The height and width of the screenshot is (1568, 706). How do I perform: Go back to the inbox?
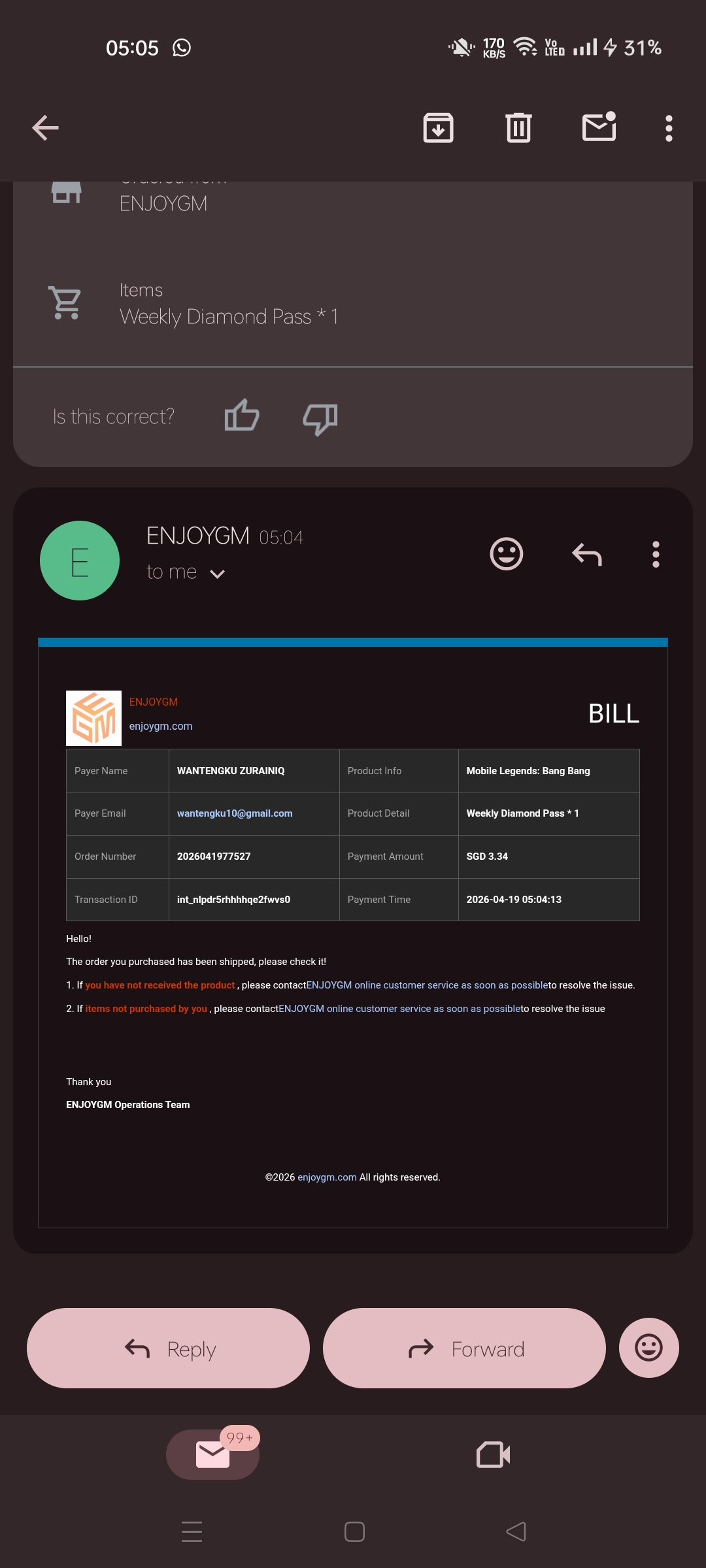[x=46, y=128]
